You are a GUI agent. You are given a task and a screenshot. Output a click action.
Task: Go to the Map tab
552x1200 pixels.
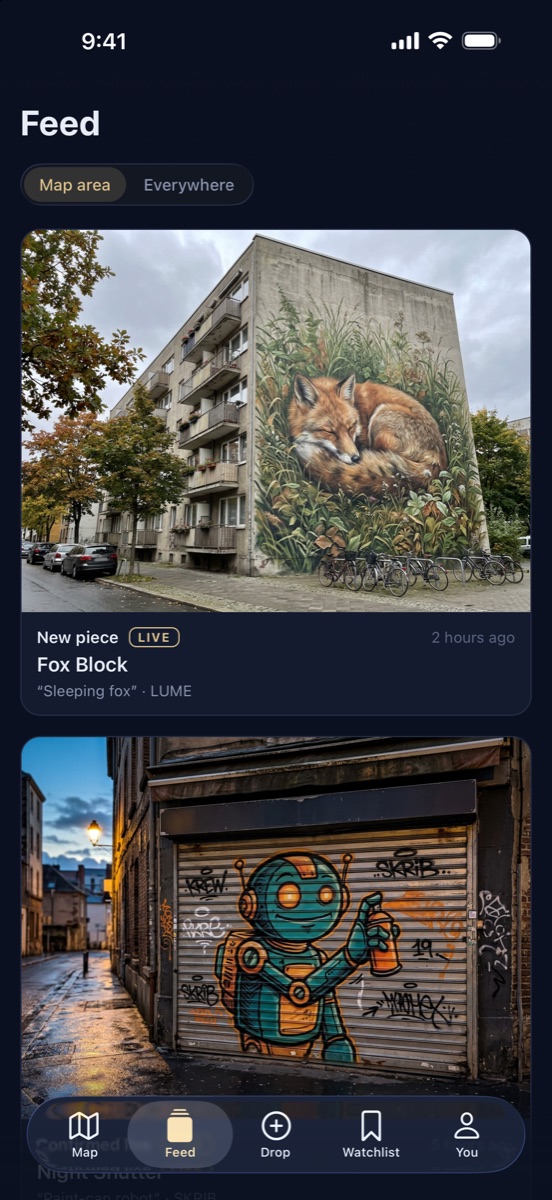[x=85, y=1135]
